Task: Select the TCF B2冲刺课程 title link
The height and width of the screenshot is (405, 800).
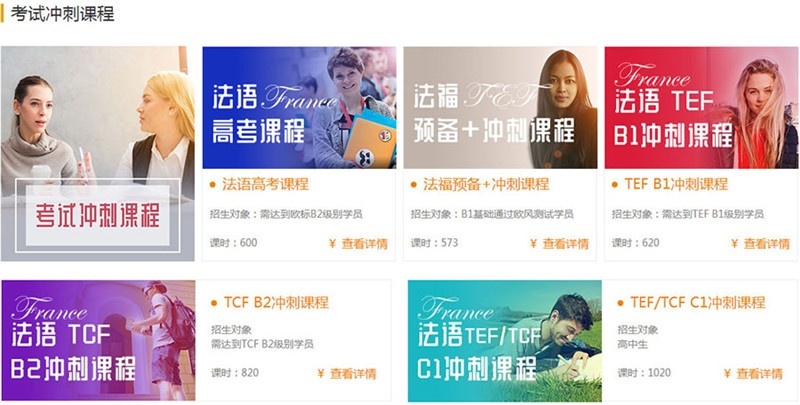Action: coord(276,303)
